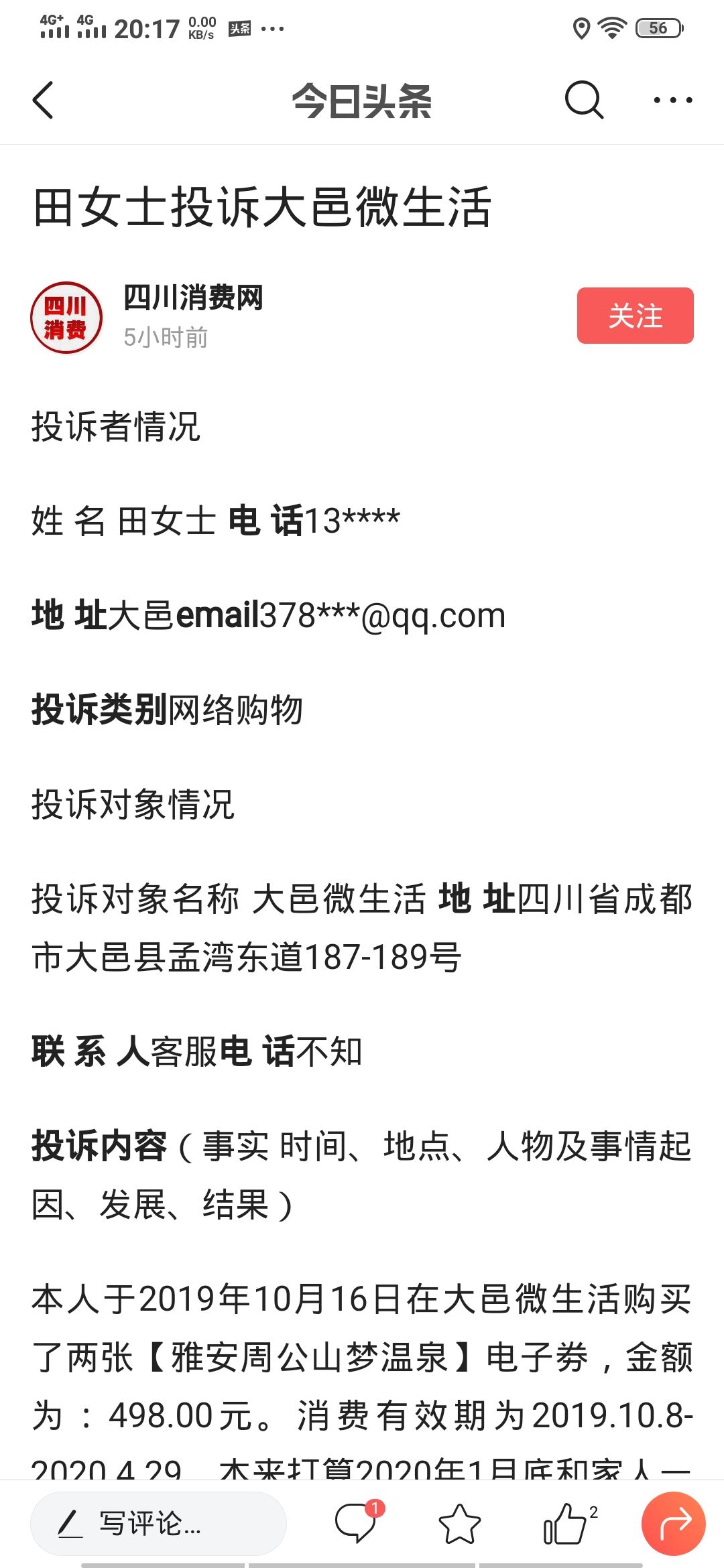Open the 四川消费网 author name
Screen dimensions: 724x1568
click(x=193, y=298)
